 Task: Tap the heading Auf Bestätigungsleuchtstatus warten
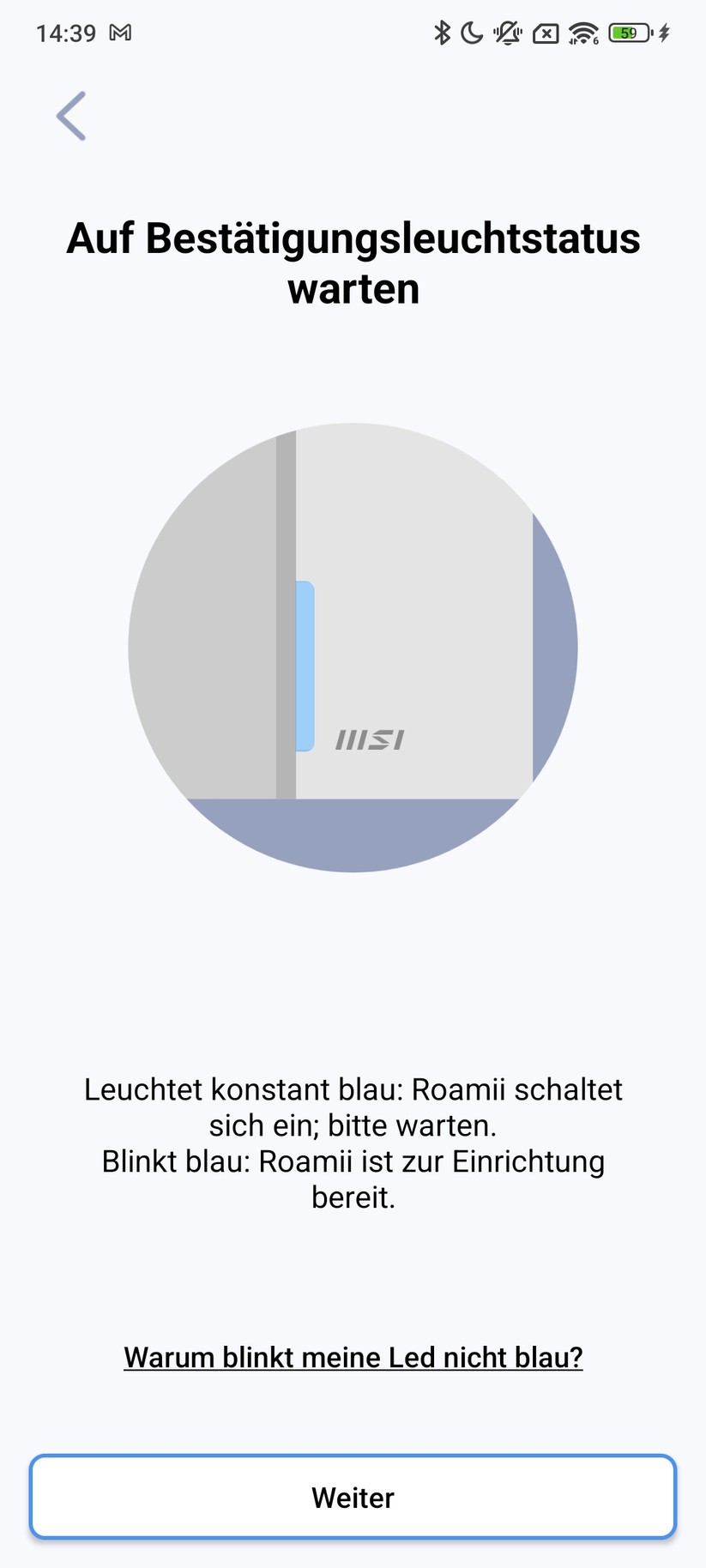[x=353, y=263]
